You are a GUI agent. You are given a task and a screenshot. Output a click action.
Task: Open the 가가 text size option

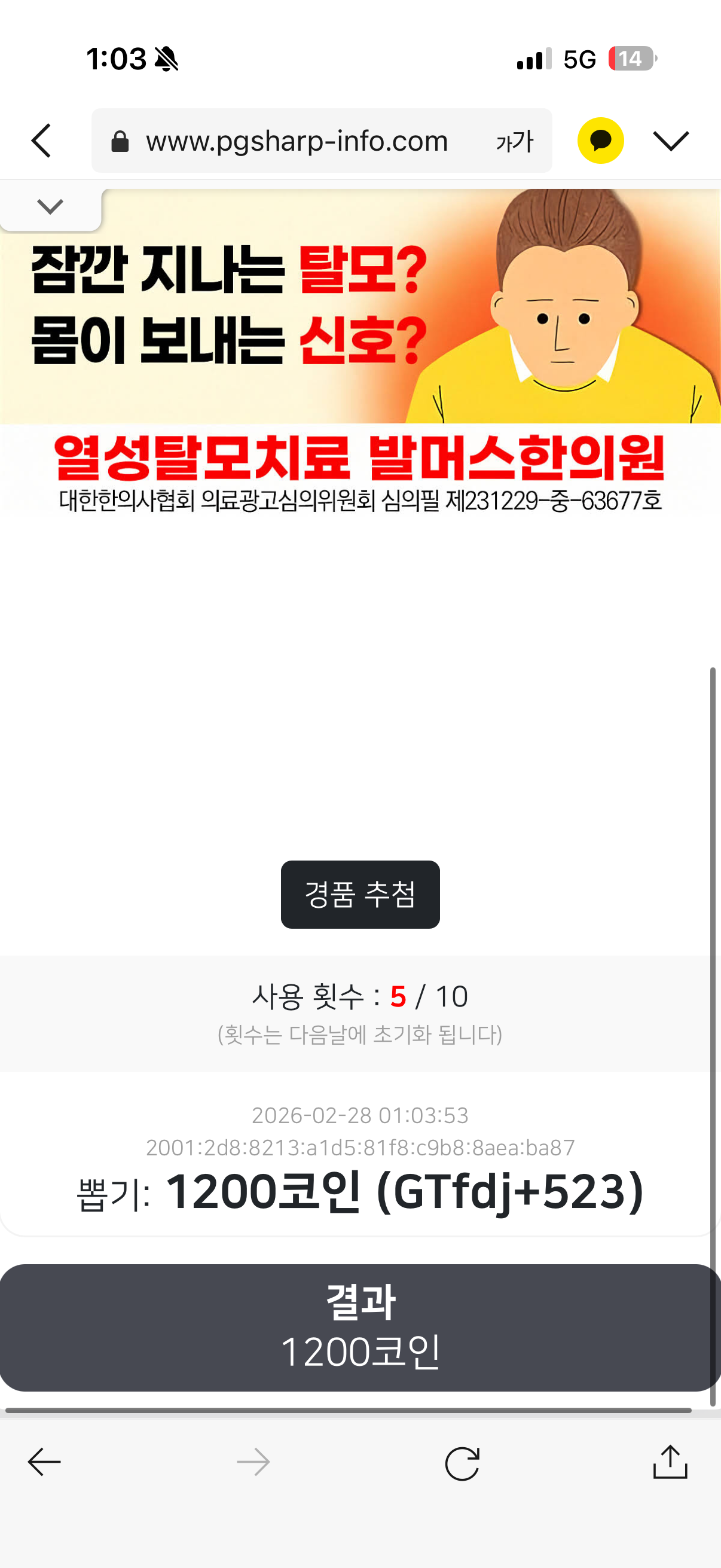coord(514,141)
